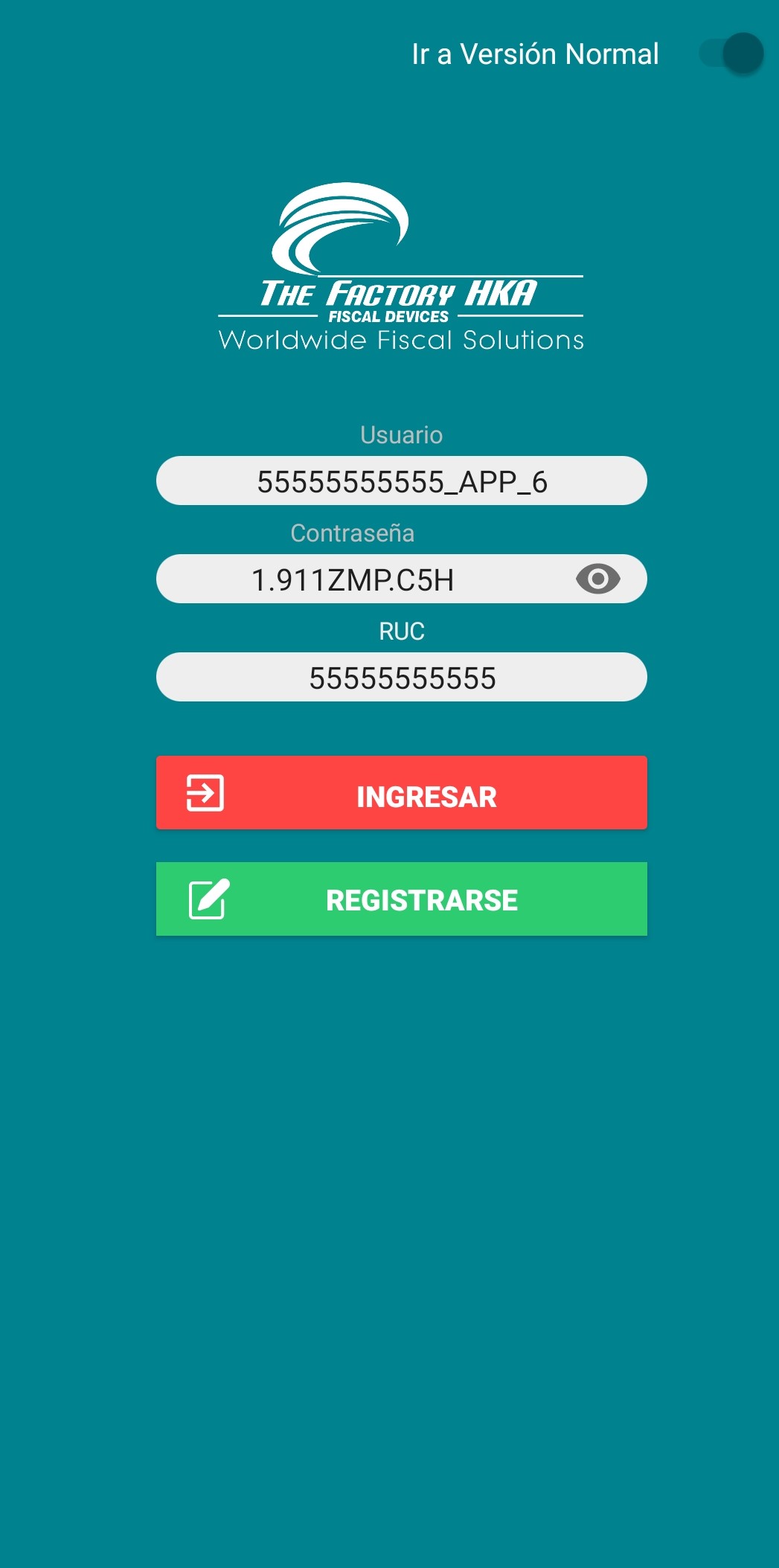Log in with the INGRESAR button
The width and height of the screenshot is (779, 1568).
(402, 793)
